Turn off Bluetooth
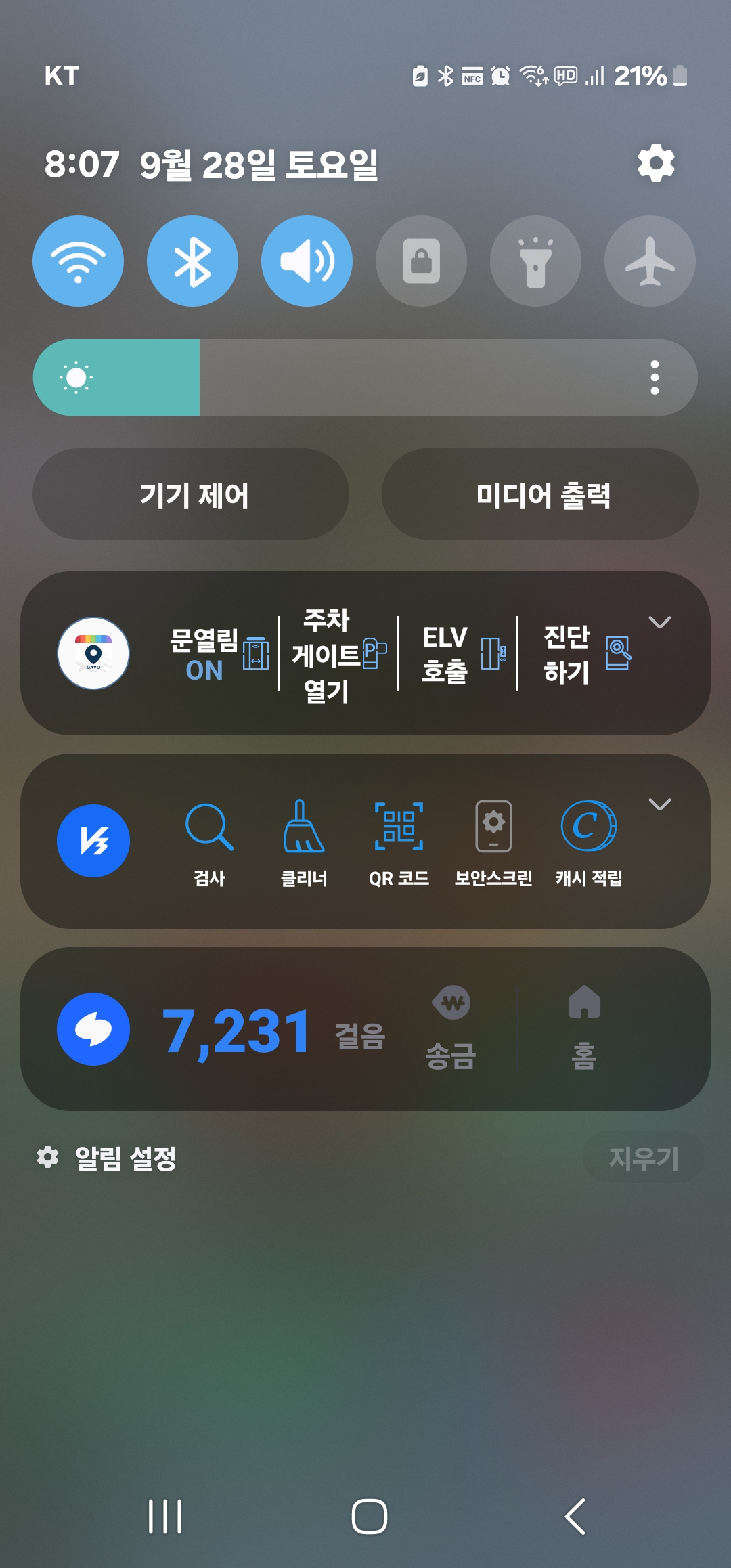The image size is (731, 1568). point(192,261)
